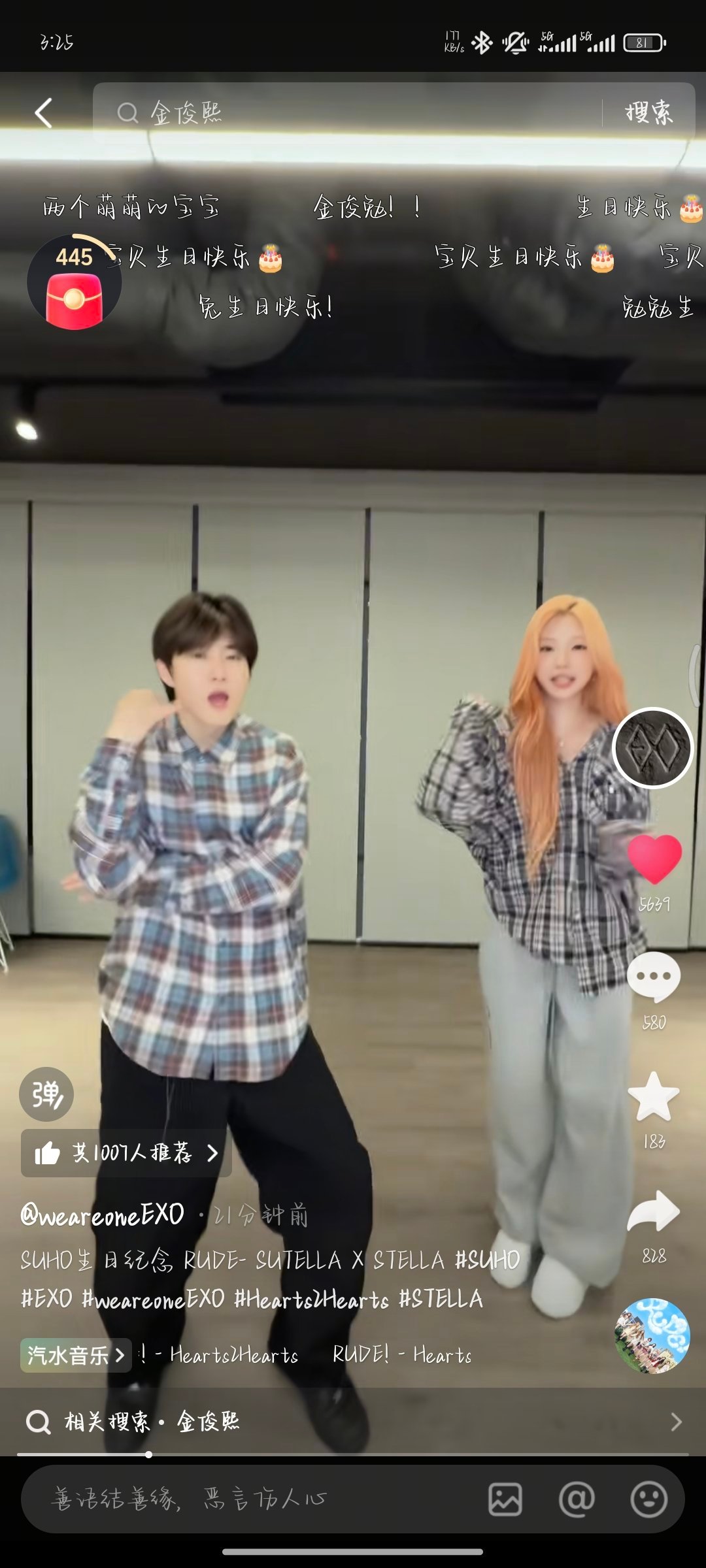Tap the #Hearts2Hearts hashtag

pyautogui.click(x=311, y=1299)
